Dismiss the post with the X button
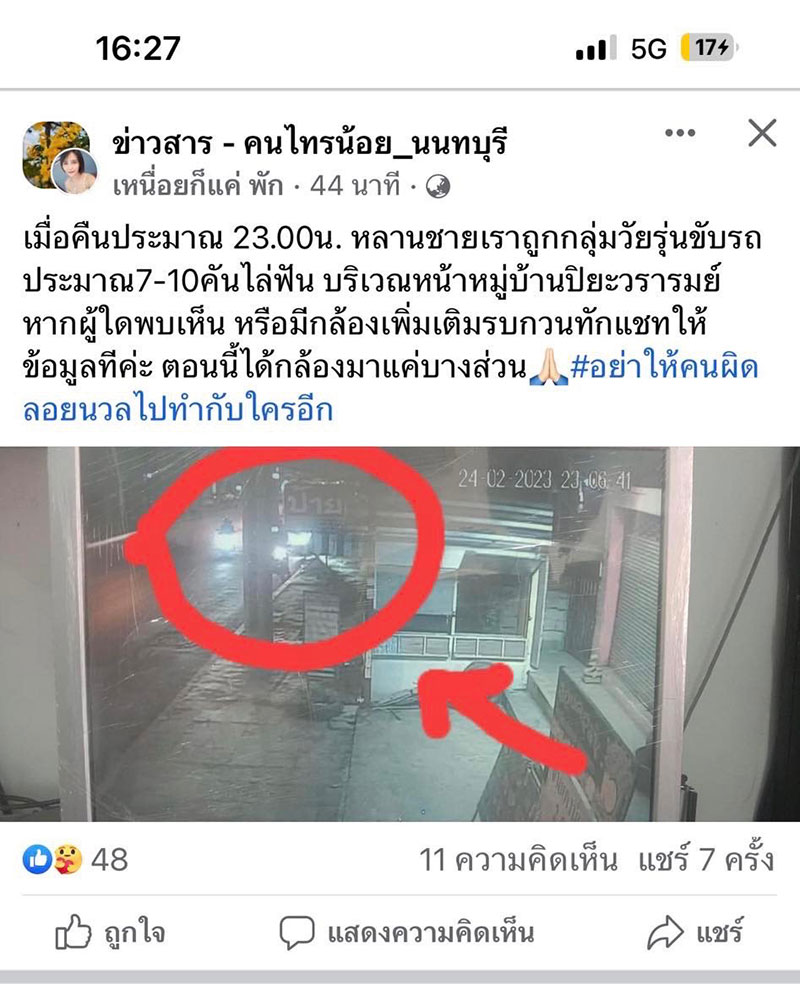The image size is (800, 984). pyautogui.click(x=762, y=133)
